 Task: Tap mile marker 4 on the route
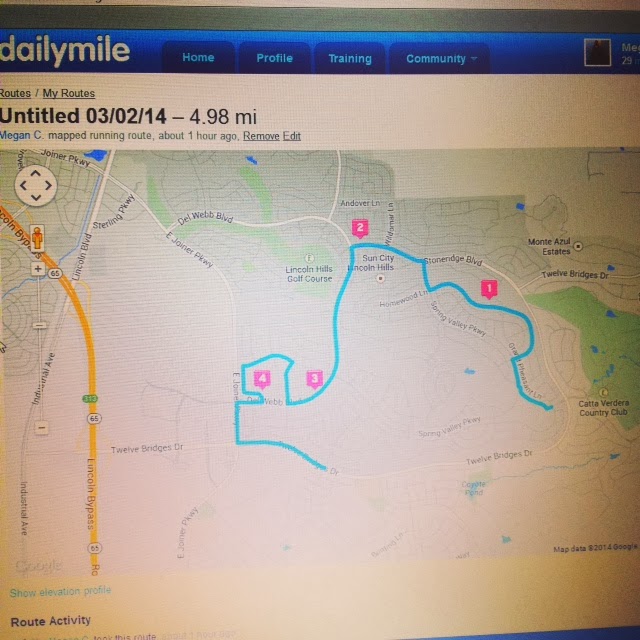pos(262,380)
